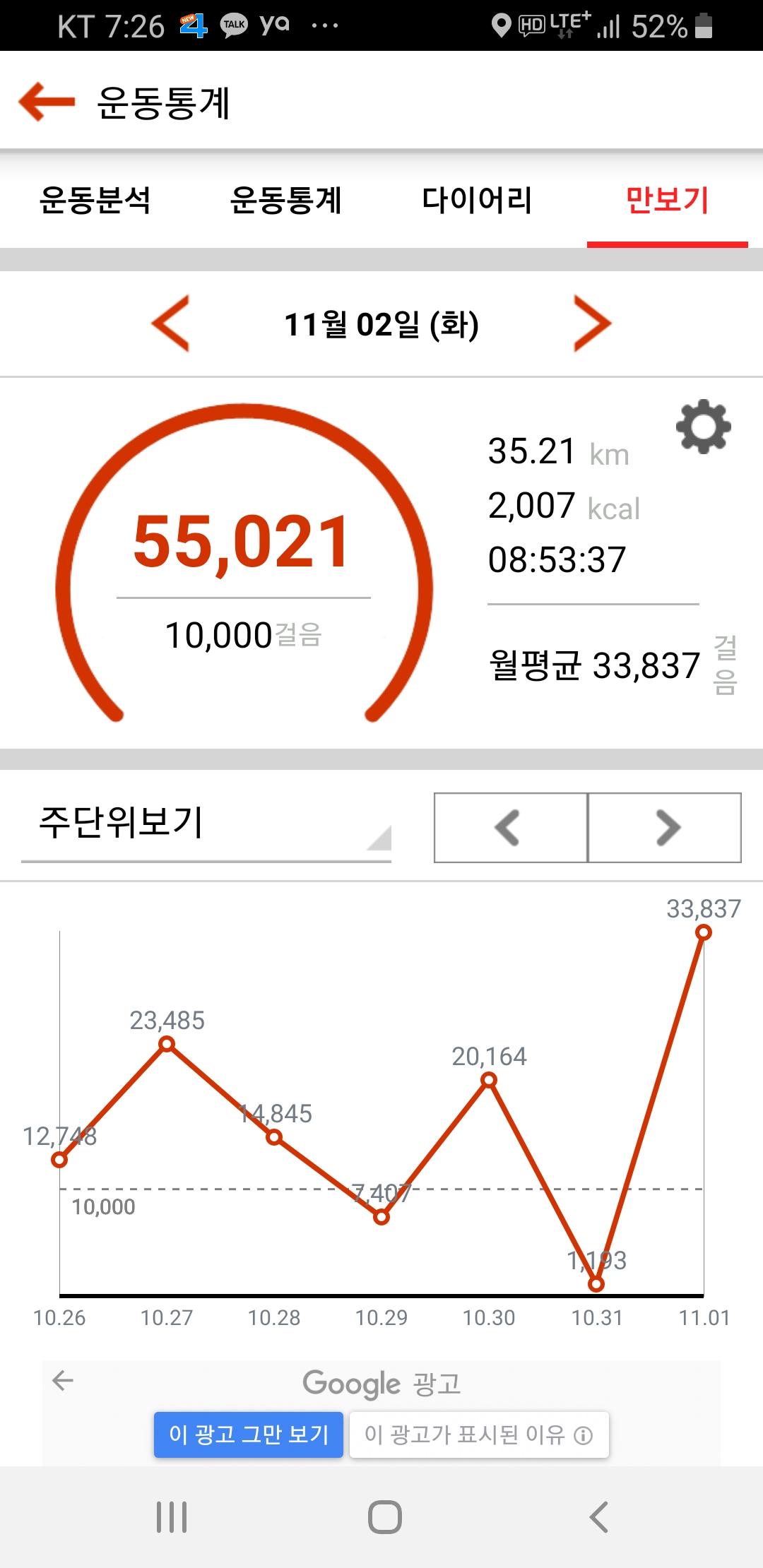Select the 만보기 tab
This screenshot has height=1568, width=763.
(667, 201)
